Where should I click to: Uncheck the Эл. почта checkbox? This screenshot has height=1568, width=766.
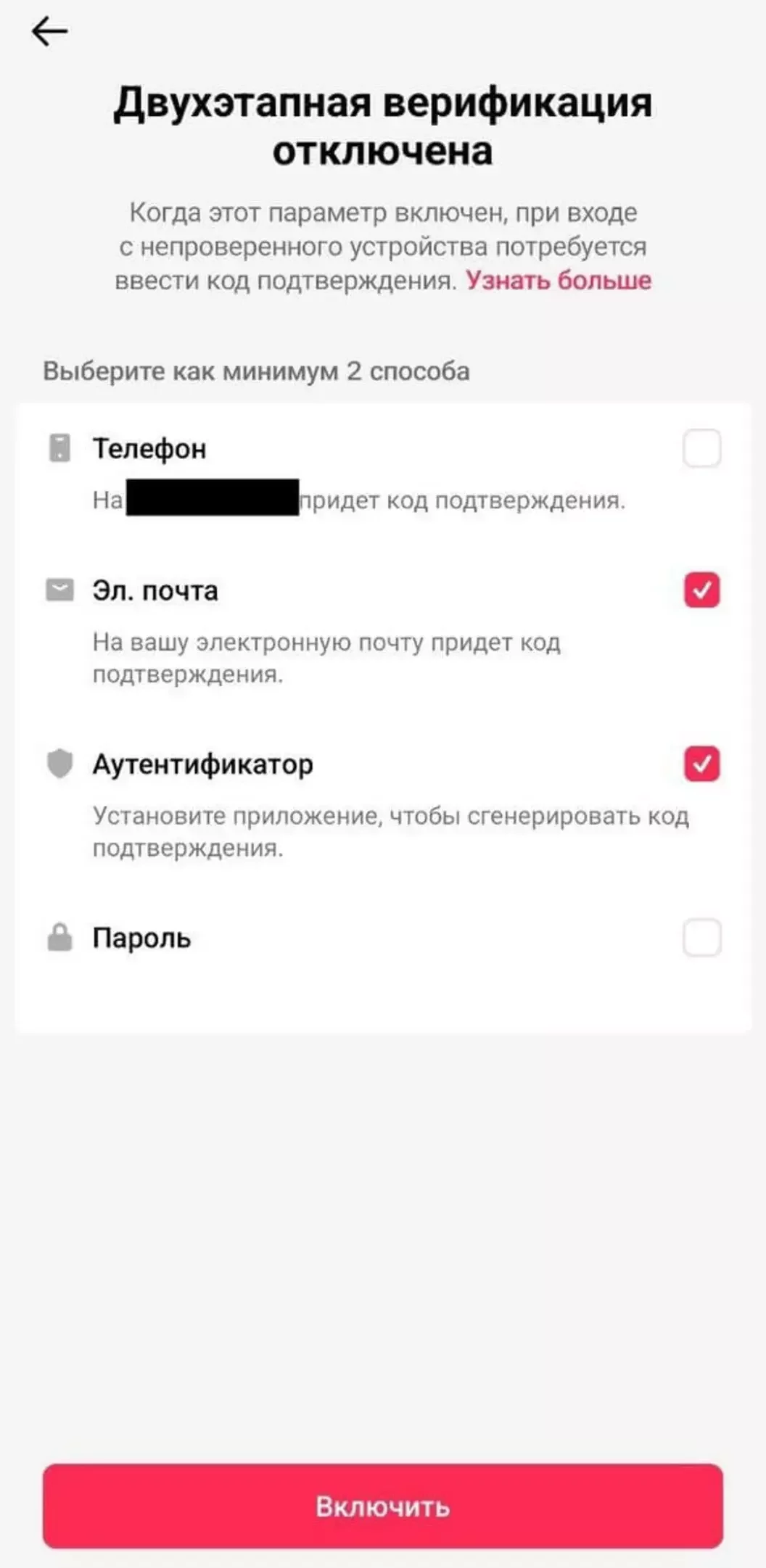pyautogui.click(x=701, y=590)
